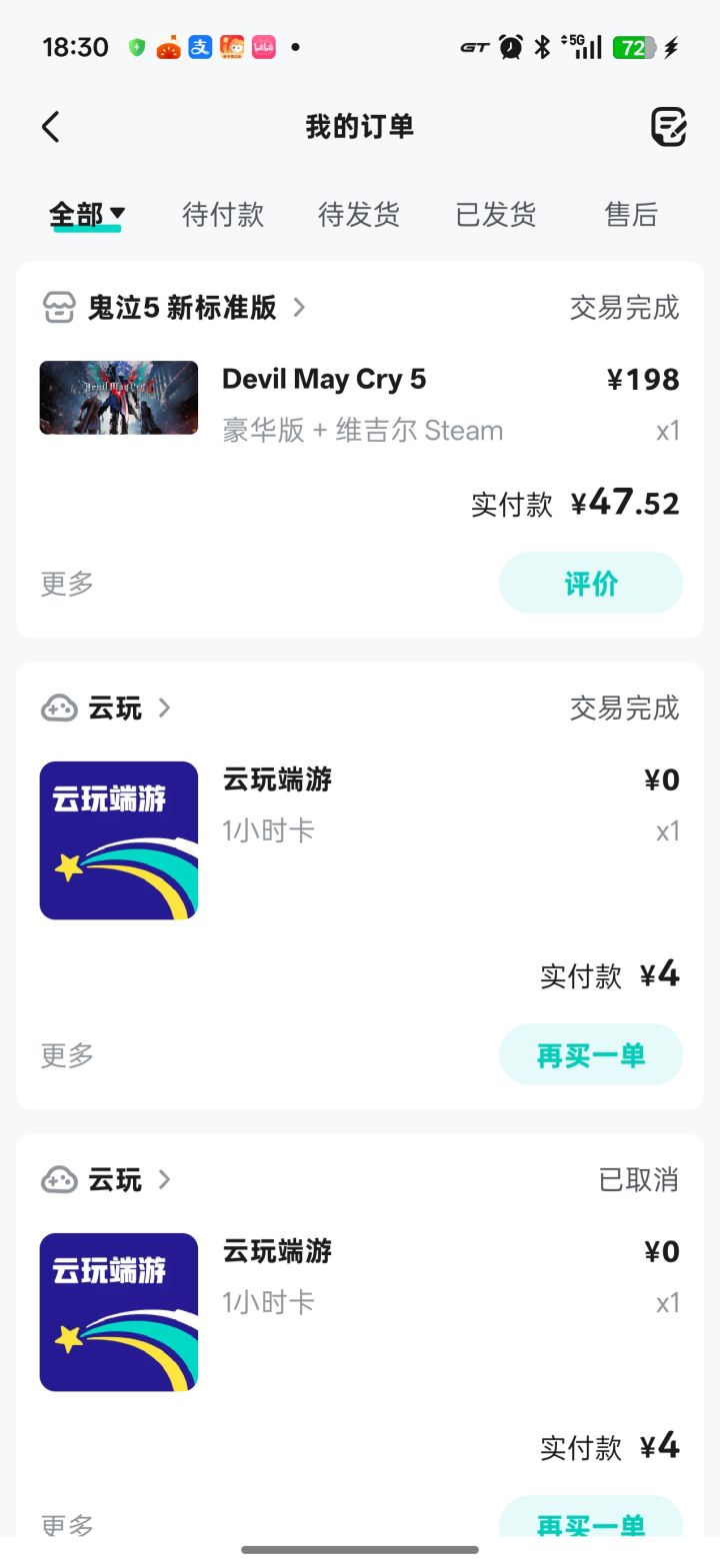Screen dimensions: 720x1568
Task: Open 云玩 store link on completed order
Action: [115, 709]
